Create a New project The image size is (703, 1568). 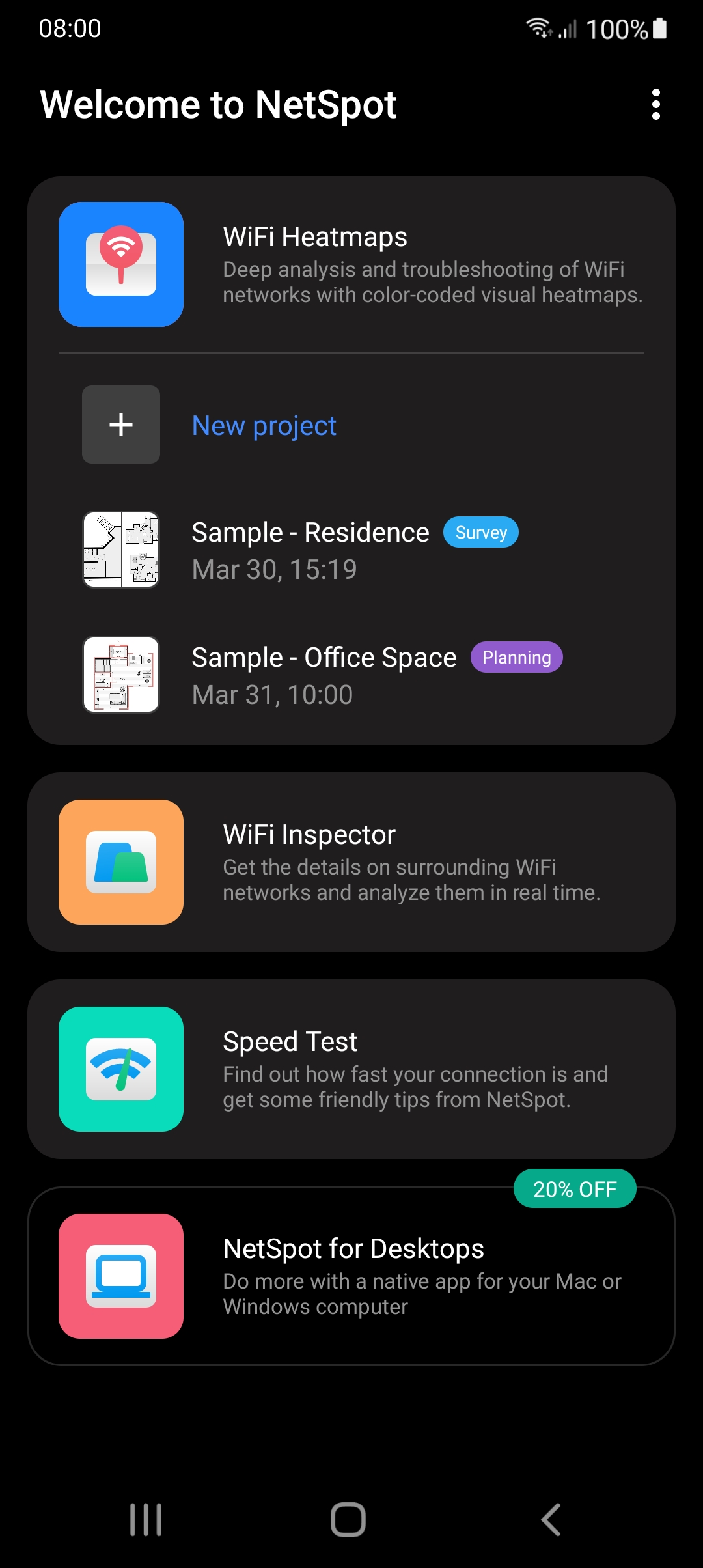pos(351,425)
